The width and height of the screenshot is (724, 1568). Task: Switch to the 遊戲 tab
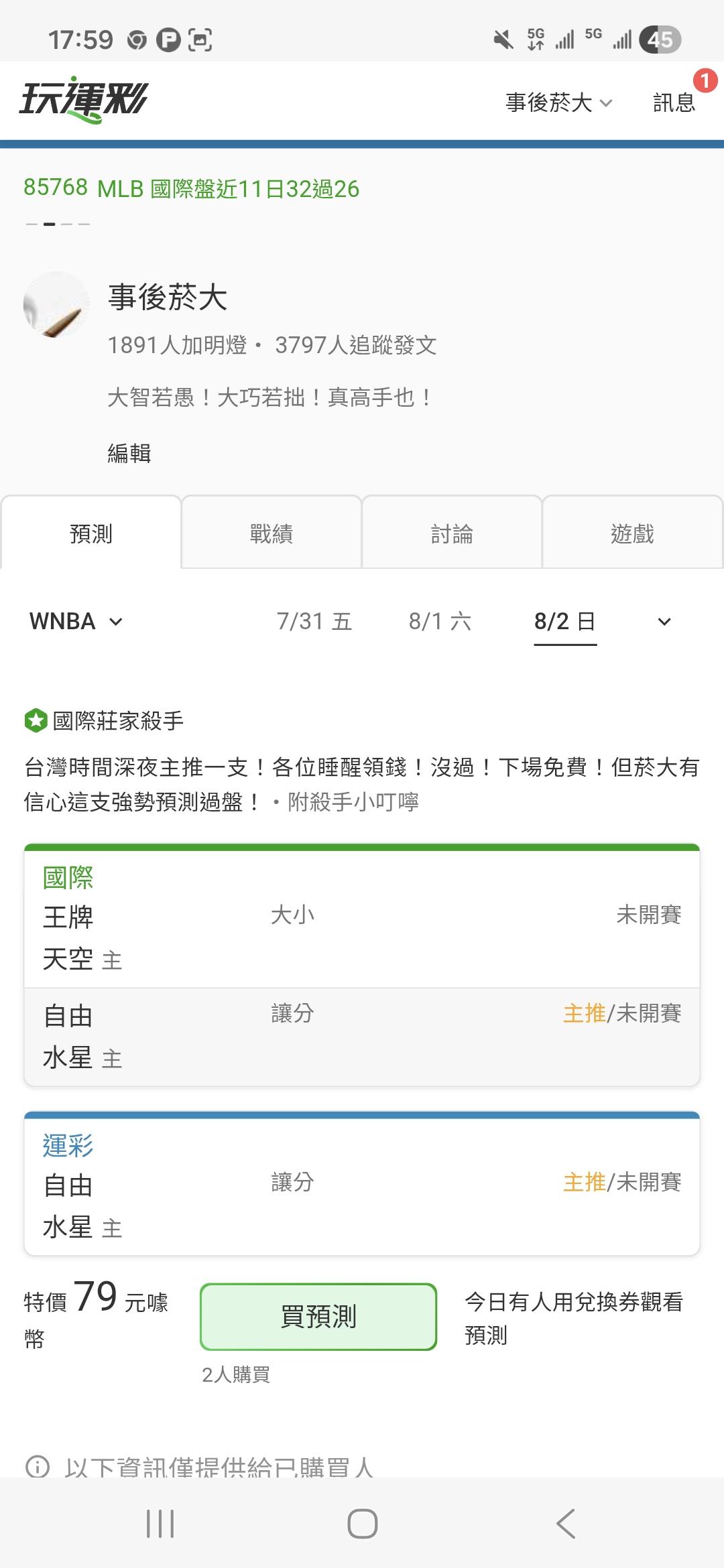pos(632,533)
